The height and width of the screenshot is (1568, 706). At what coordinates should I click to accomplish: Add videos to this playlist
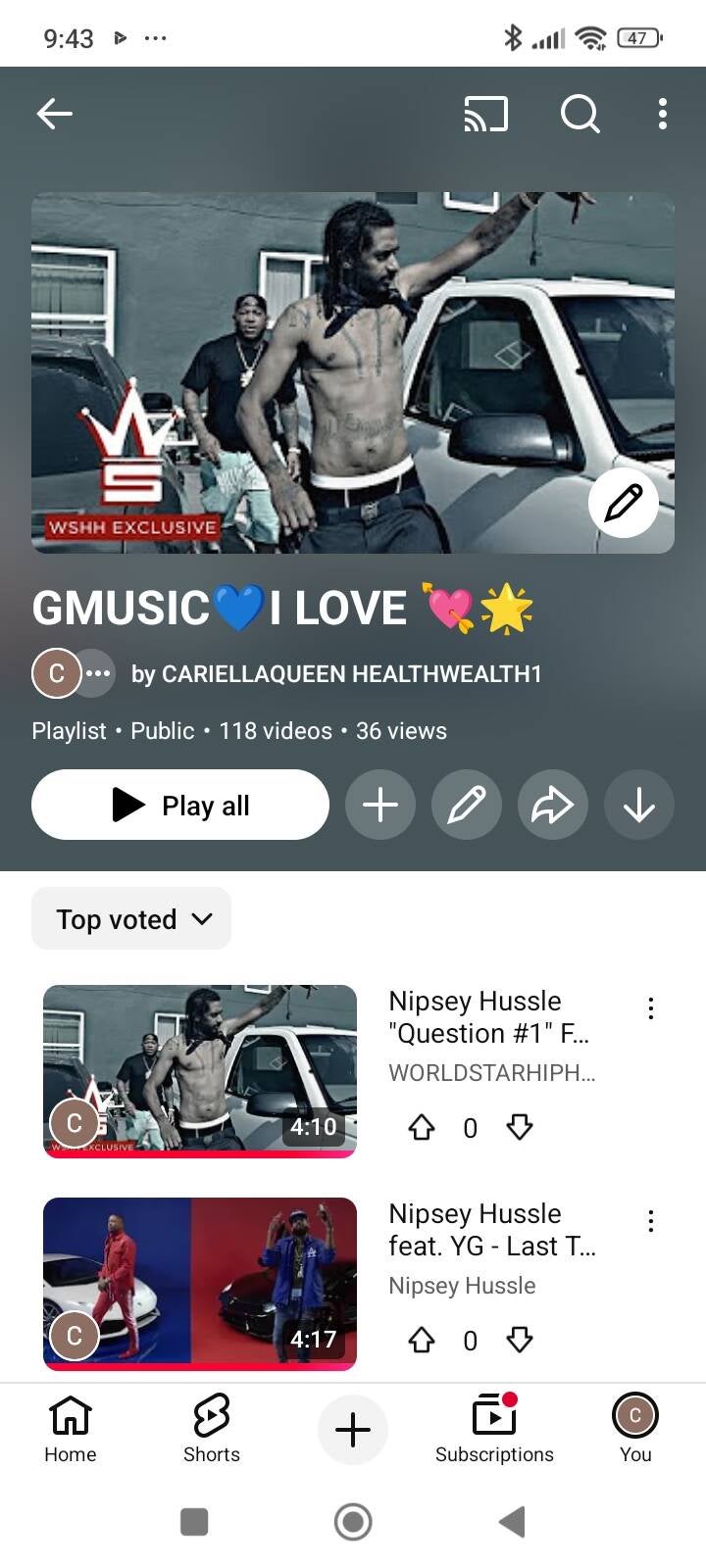(380, 805)
